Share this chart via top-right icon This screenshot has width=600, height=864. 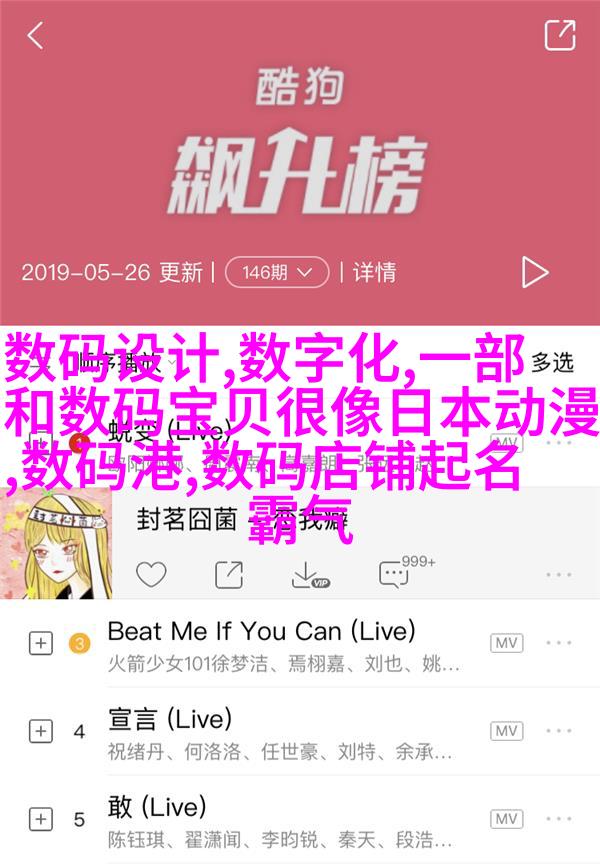click(x=559, y=36)
